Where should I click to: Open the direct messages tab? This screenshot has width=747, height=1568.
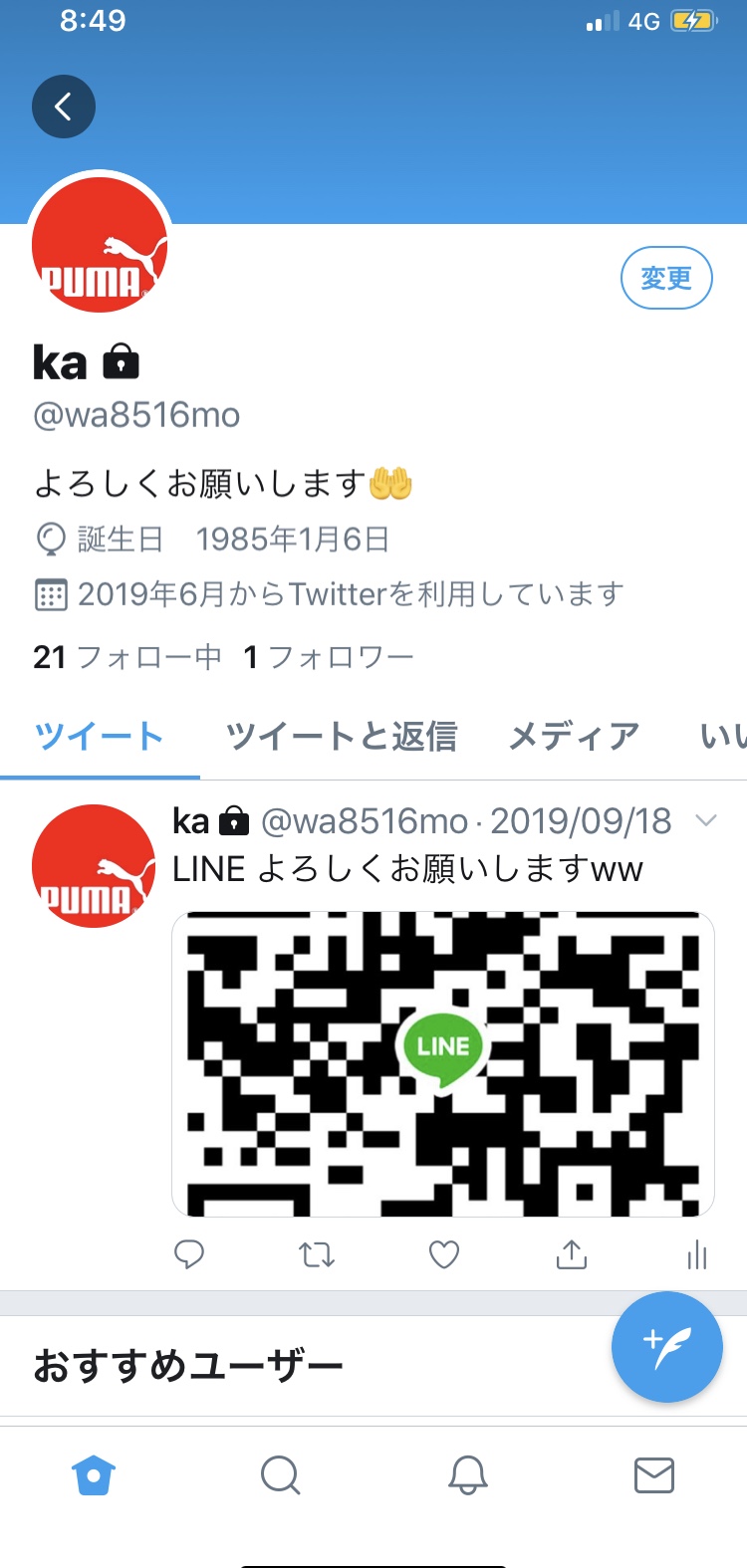[654, 1475]
